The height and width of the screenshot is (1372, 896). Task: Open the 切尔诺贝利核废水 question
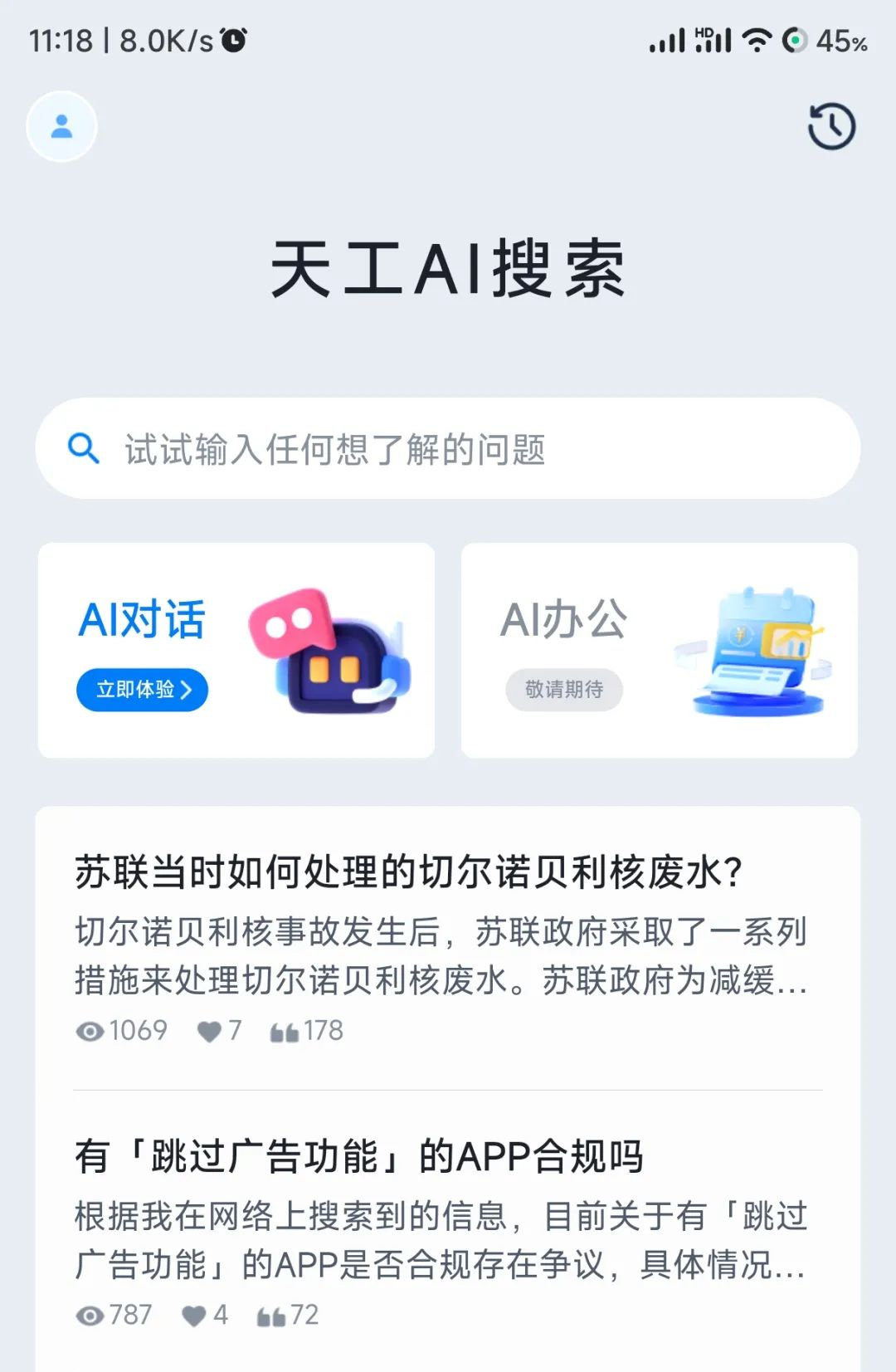click(408, 872)
